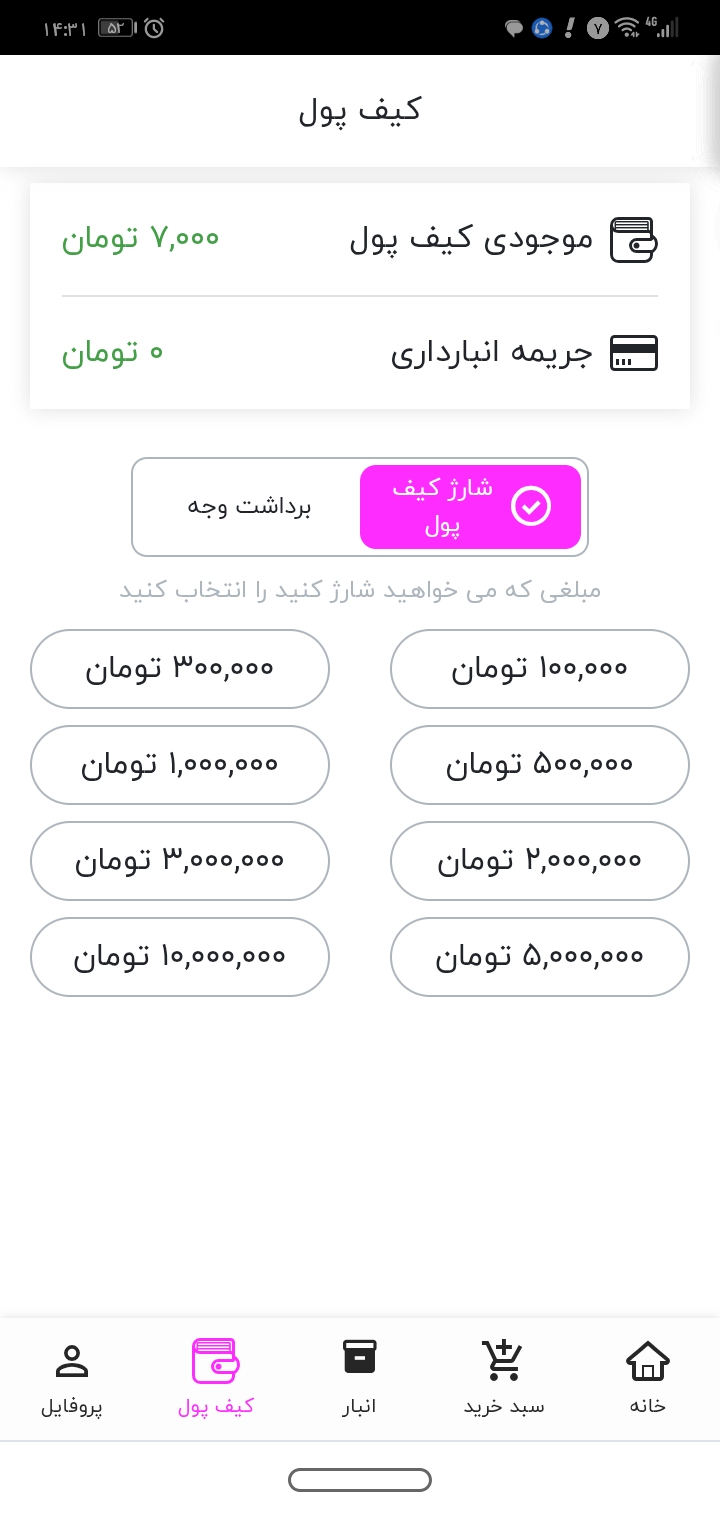
Task: Open the سبد خرید tab
Action: coord(504,1378)
